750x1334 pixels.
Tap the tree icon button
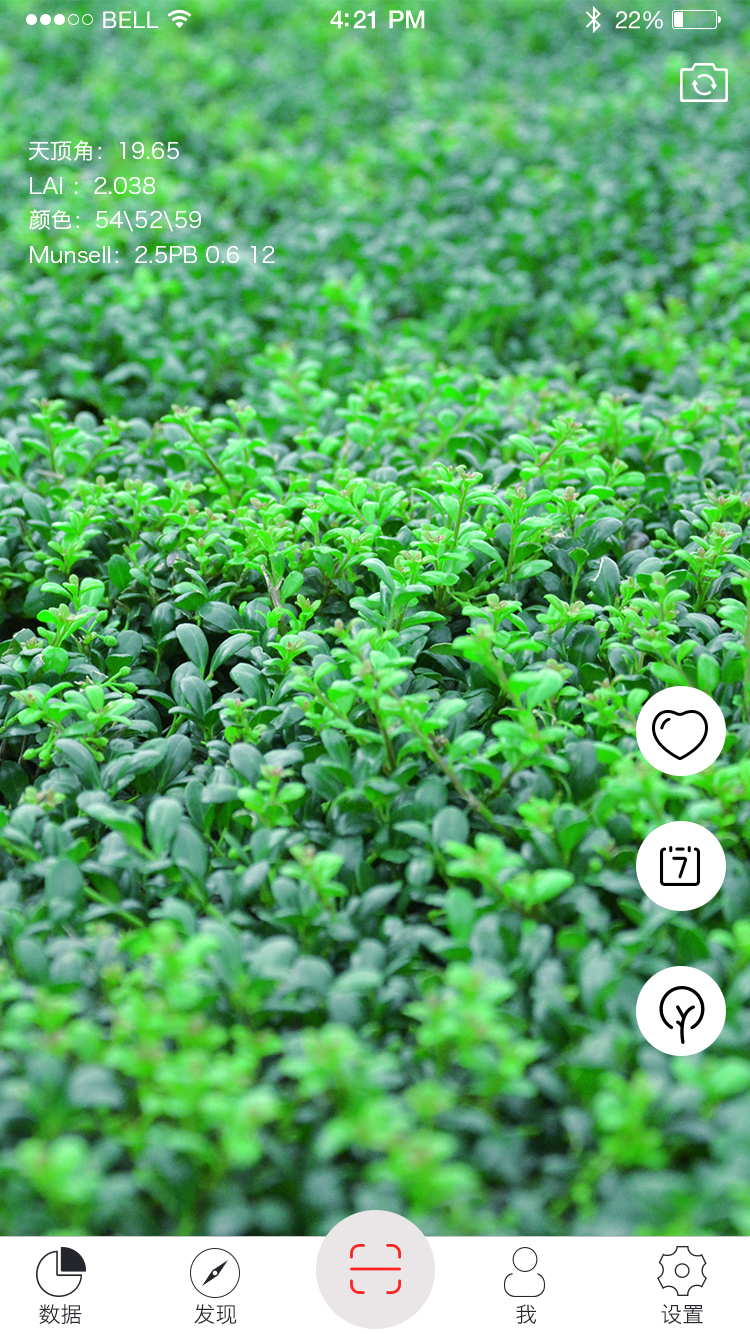tap(681, 1011)
